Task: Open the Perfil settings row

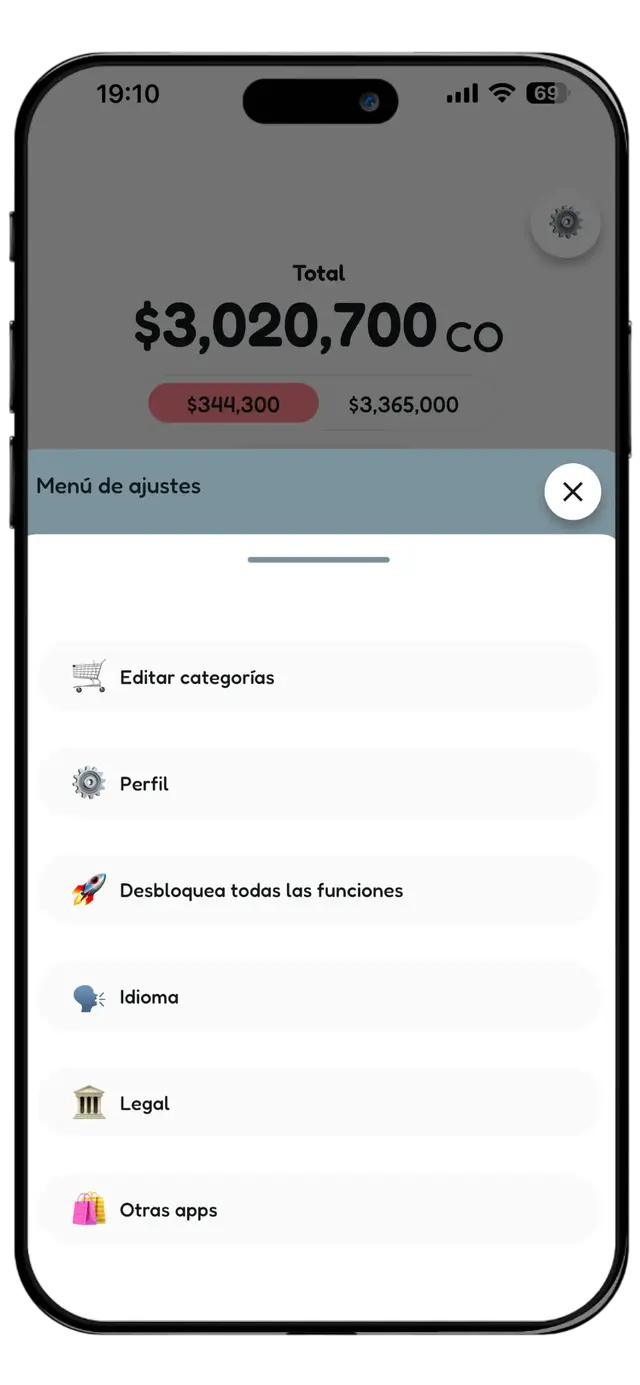Action: pos(318,784)
